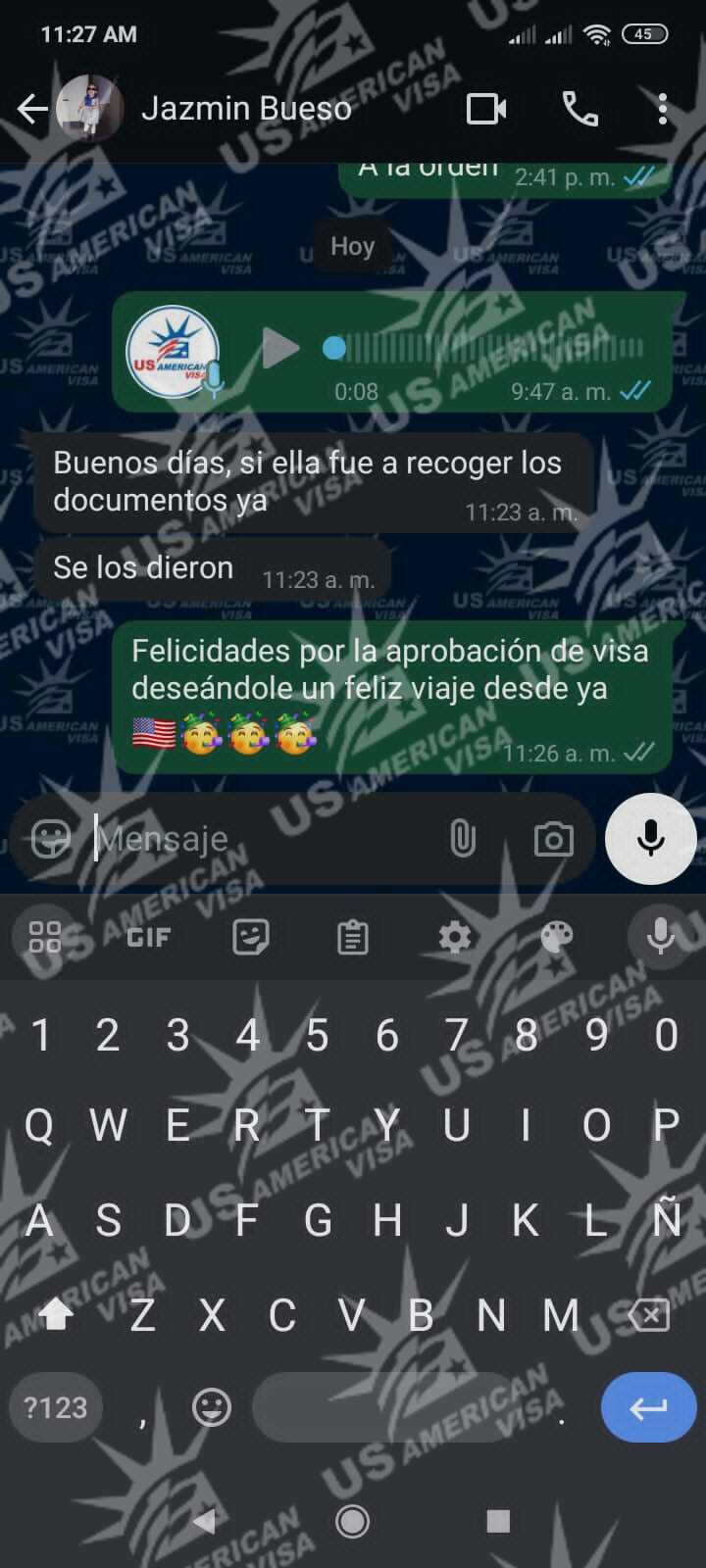The image size is (706, 1568).
Task: Open the emoji picker in message bar
Action: pyautogui.click(x=51, y=839)
